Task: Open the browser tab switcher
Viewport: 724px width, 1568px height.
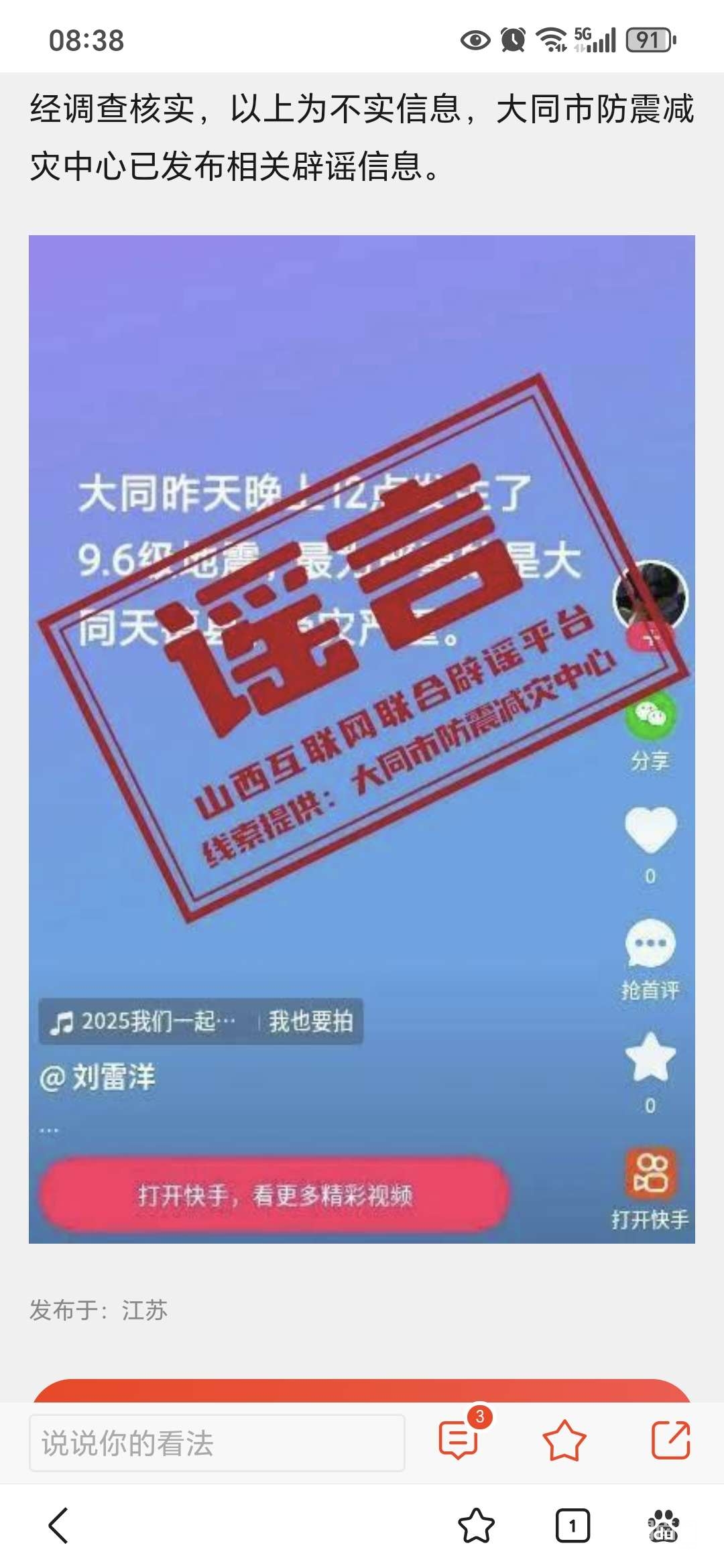Action: coord(572,1526)
